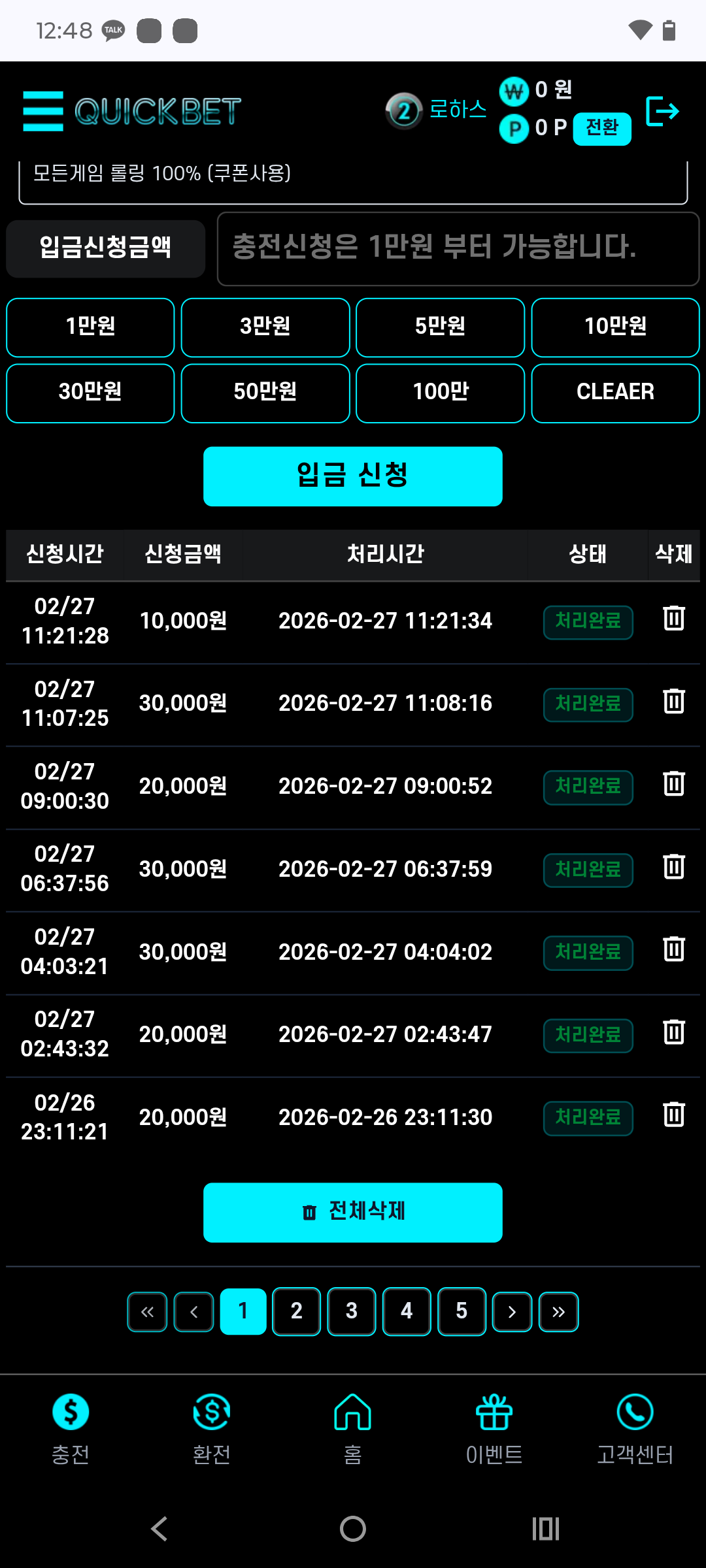Open the hamburger menu
This screenshot has width=706, height=1568.
click(x=43, y=111)
